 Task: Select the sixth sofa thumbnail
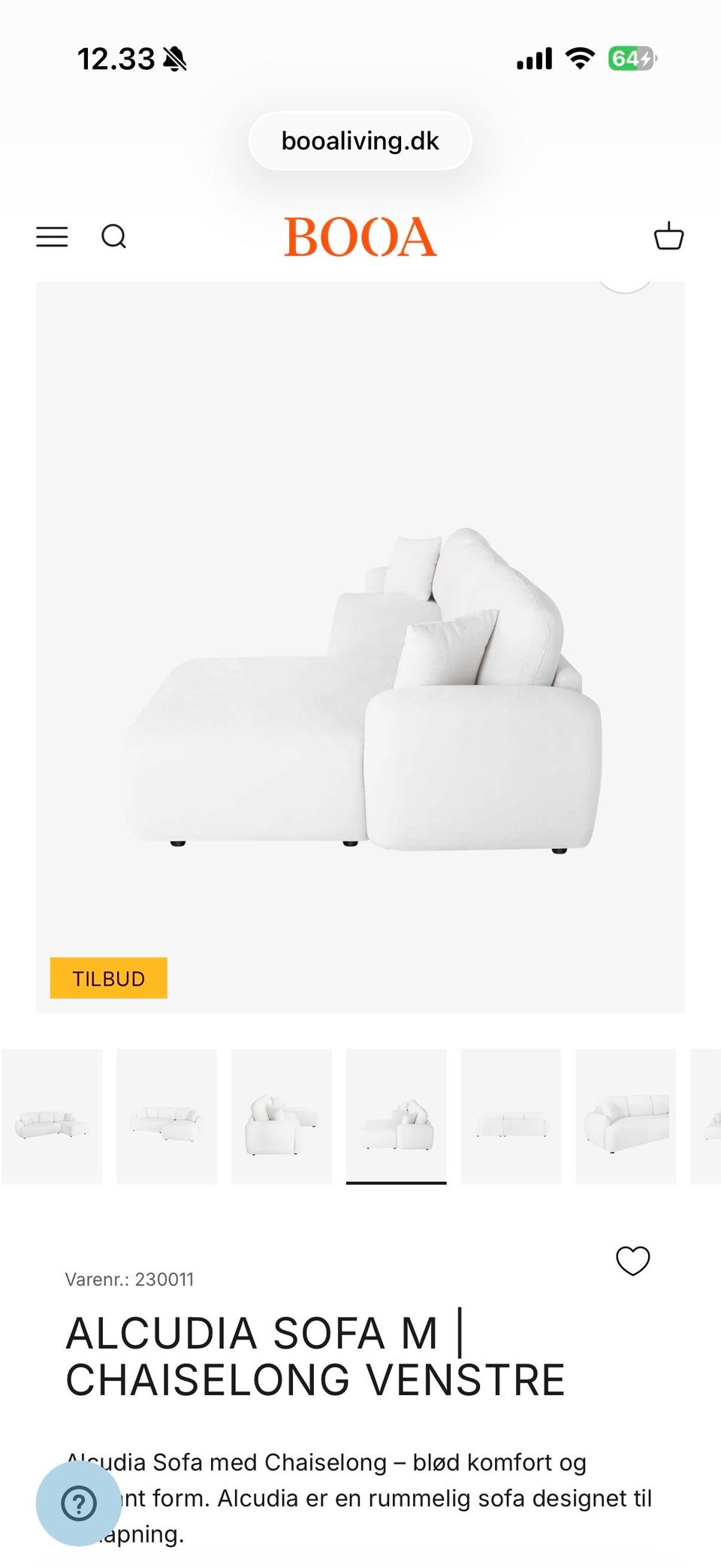(626, 1116)
